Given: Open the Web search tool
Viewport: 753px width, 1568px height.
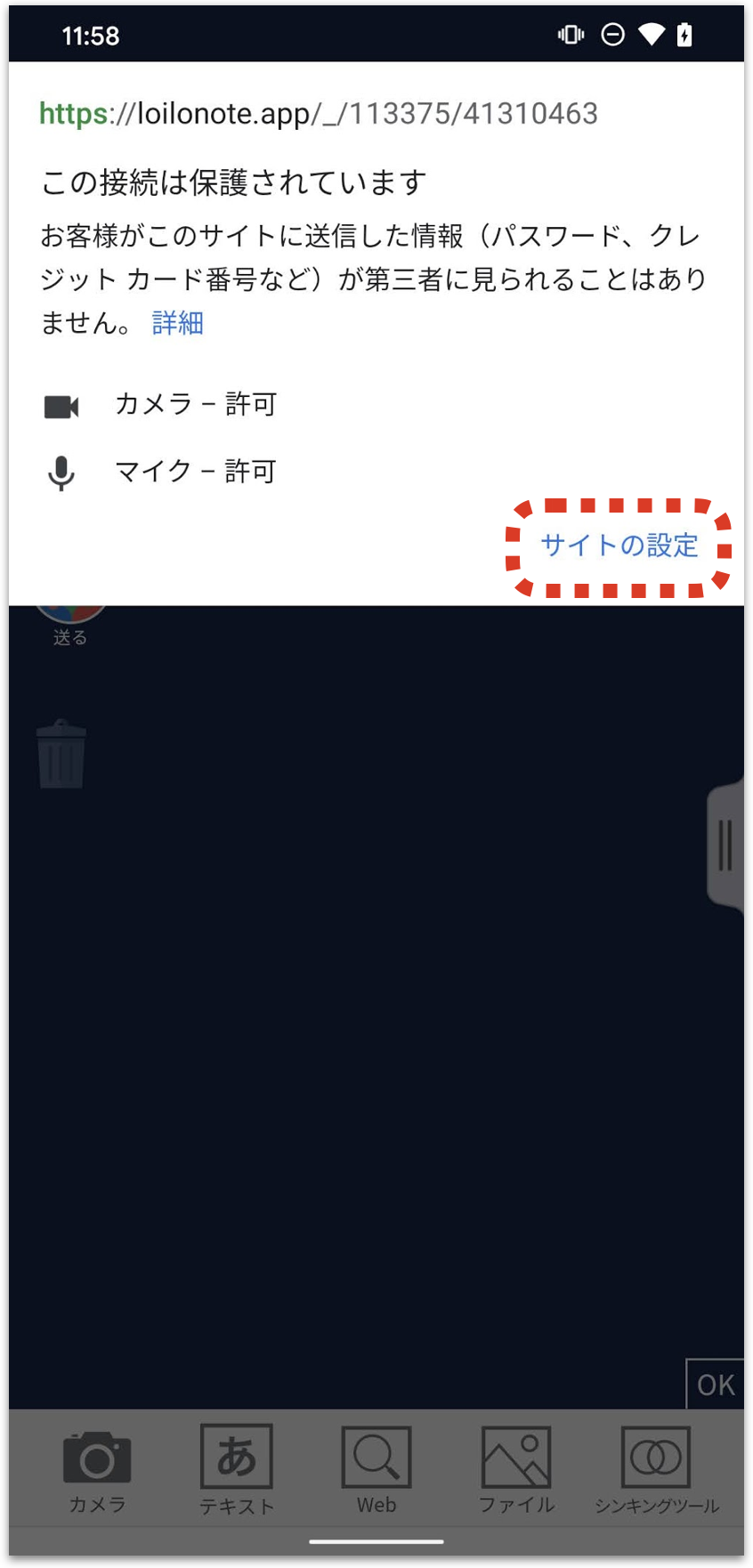Looking at the screenshot, I should (376, 1470).
